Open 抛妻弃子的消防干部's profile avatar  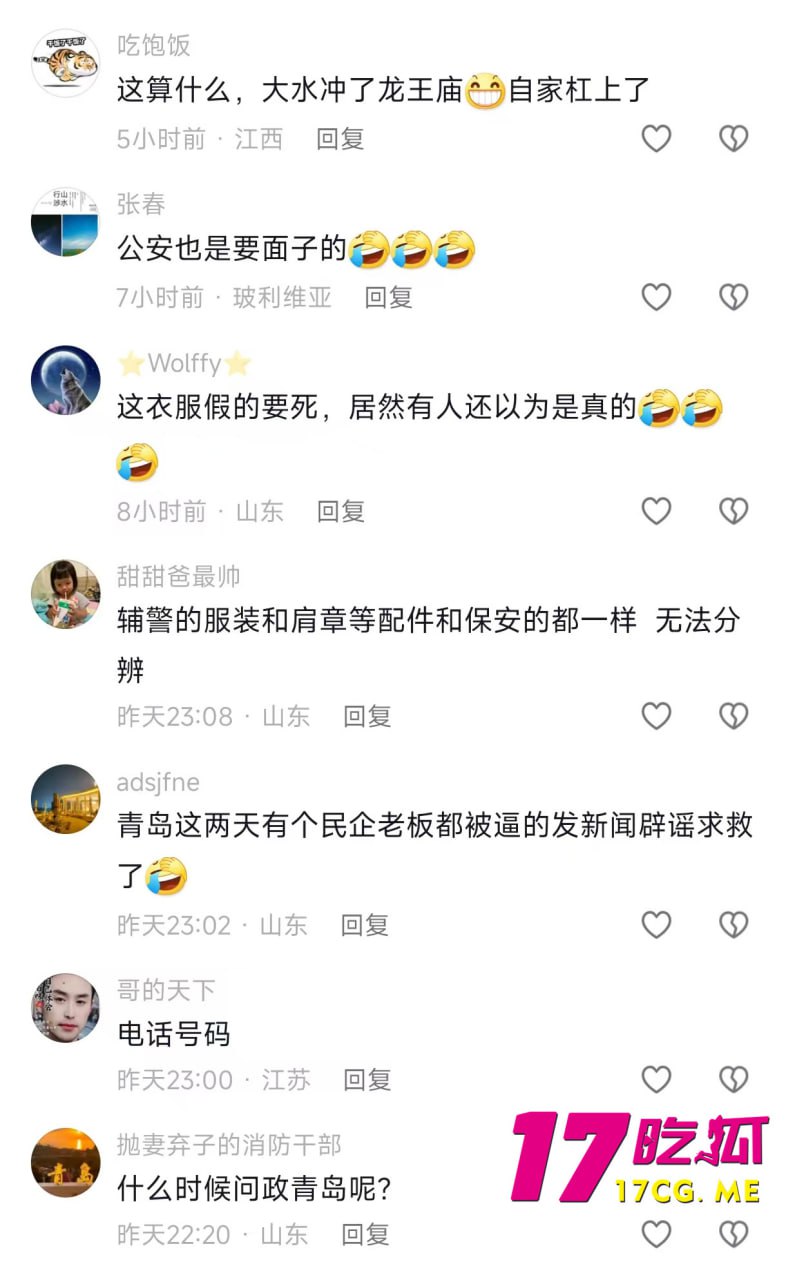tap(66, 1163)
